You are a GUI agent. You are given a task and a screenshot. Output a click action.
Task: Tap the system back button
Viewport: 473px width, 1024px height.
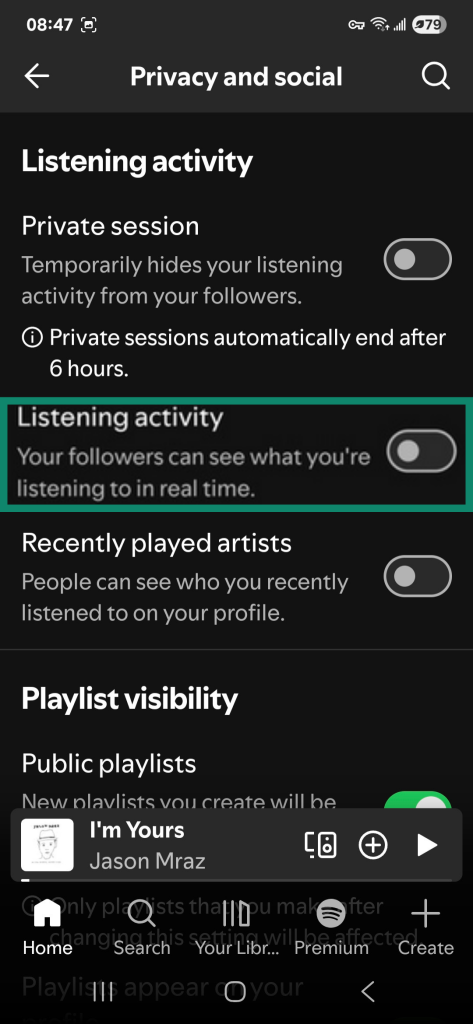pos(368,992)
